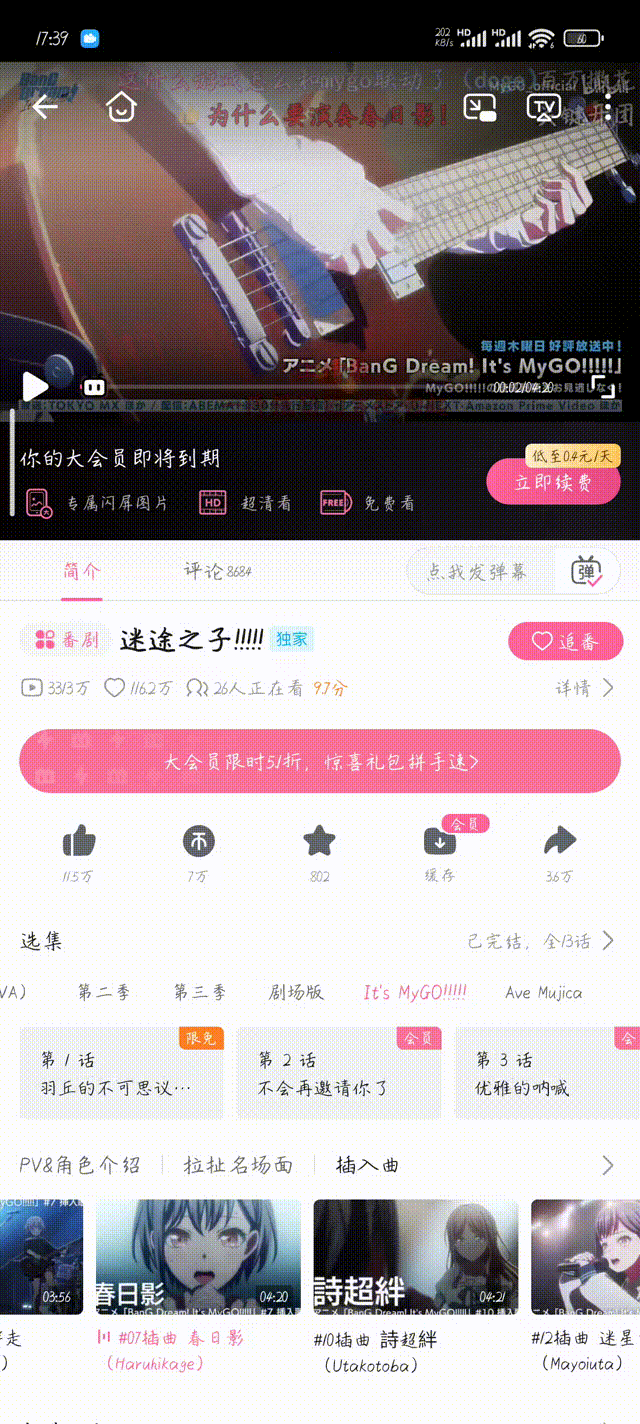Viewport: 640px width, 1424px height.
Task: Open the home icon in the player
Action: [x=121, y=106]
